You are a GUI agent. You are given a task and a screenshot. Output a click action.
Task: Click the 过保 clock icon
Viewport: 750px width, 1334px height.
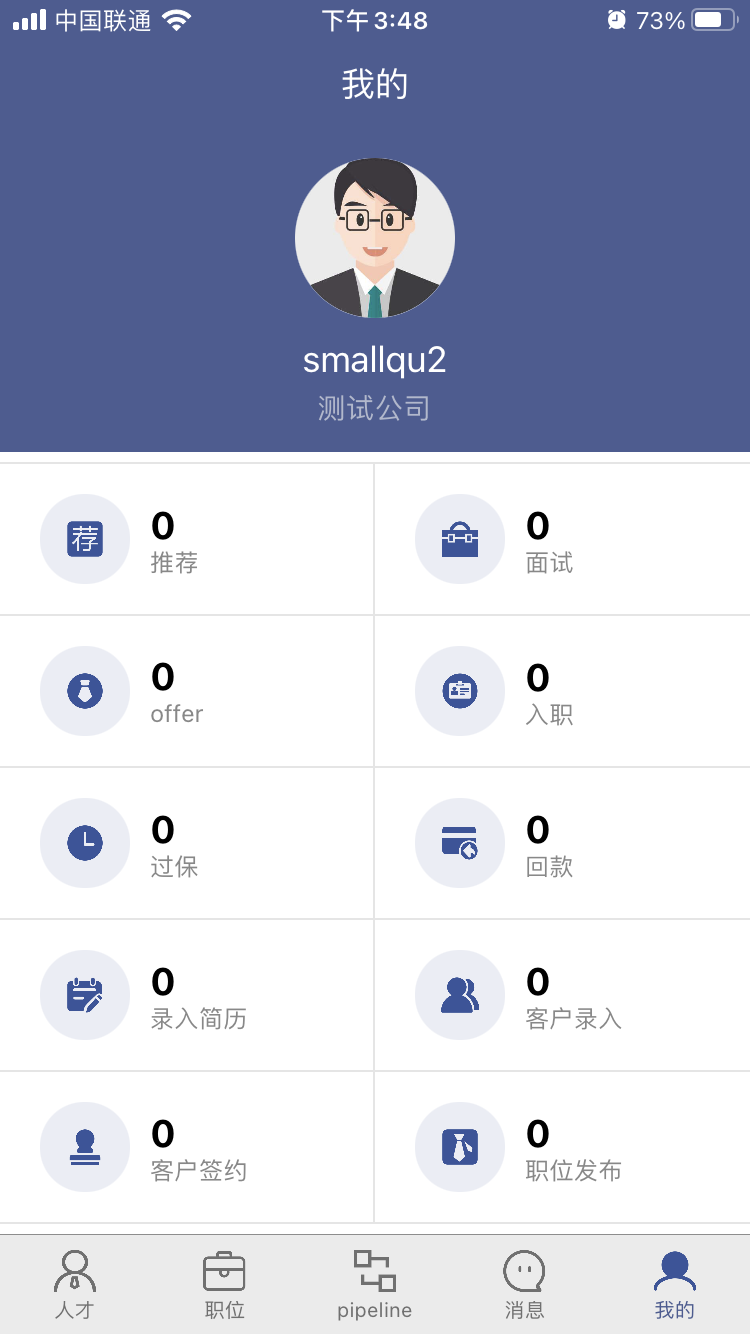tap(85, 843)
